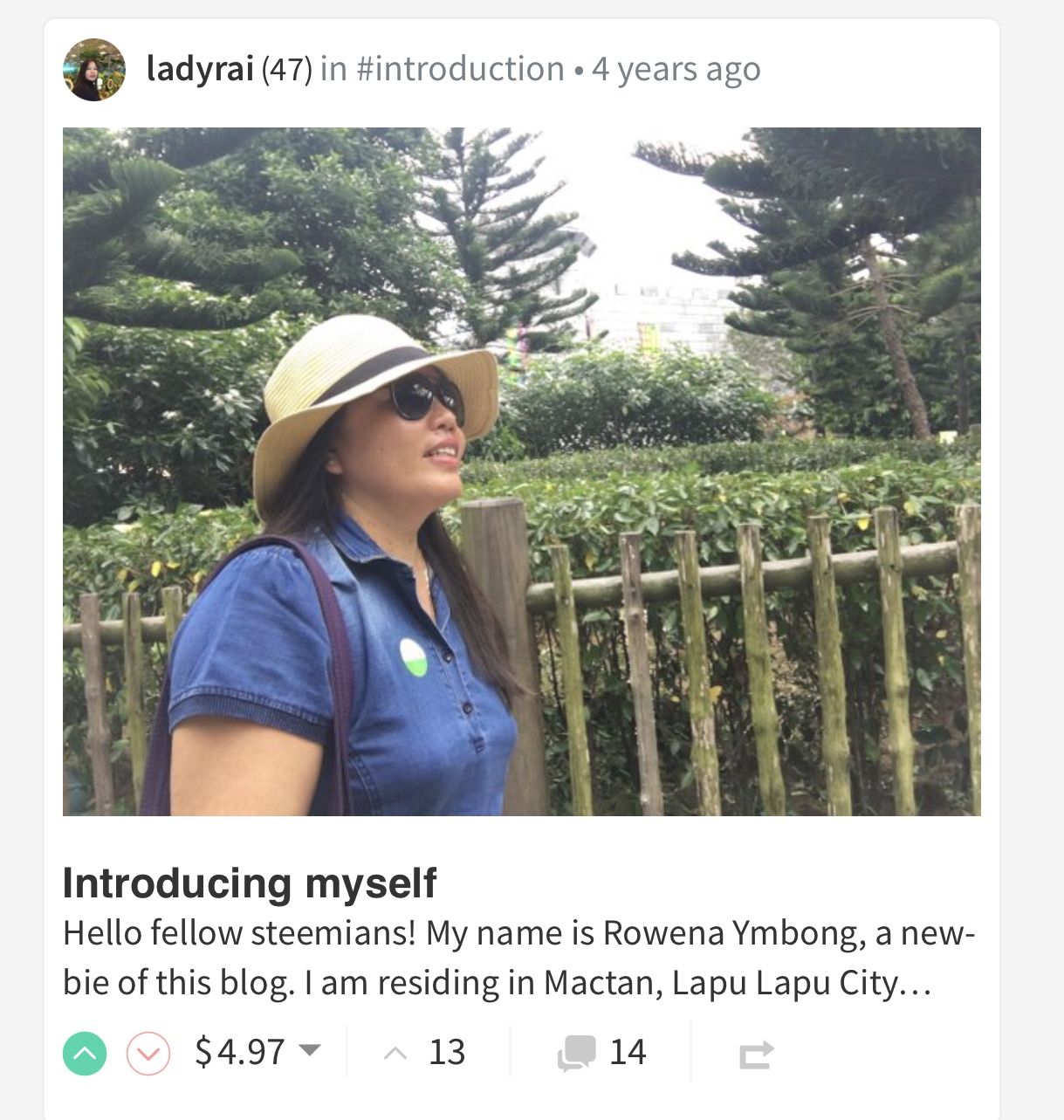Open the #introduction tag
Image resolution: width=1064 pixels, height=1120 pixels.
pyautogui.click(x=460, y=69)
